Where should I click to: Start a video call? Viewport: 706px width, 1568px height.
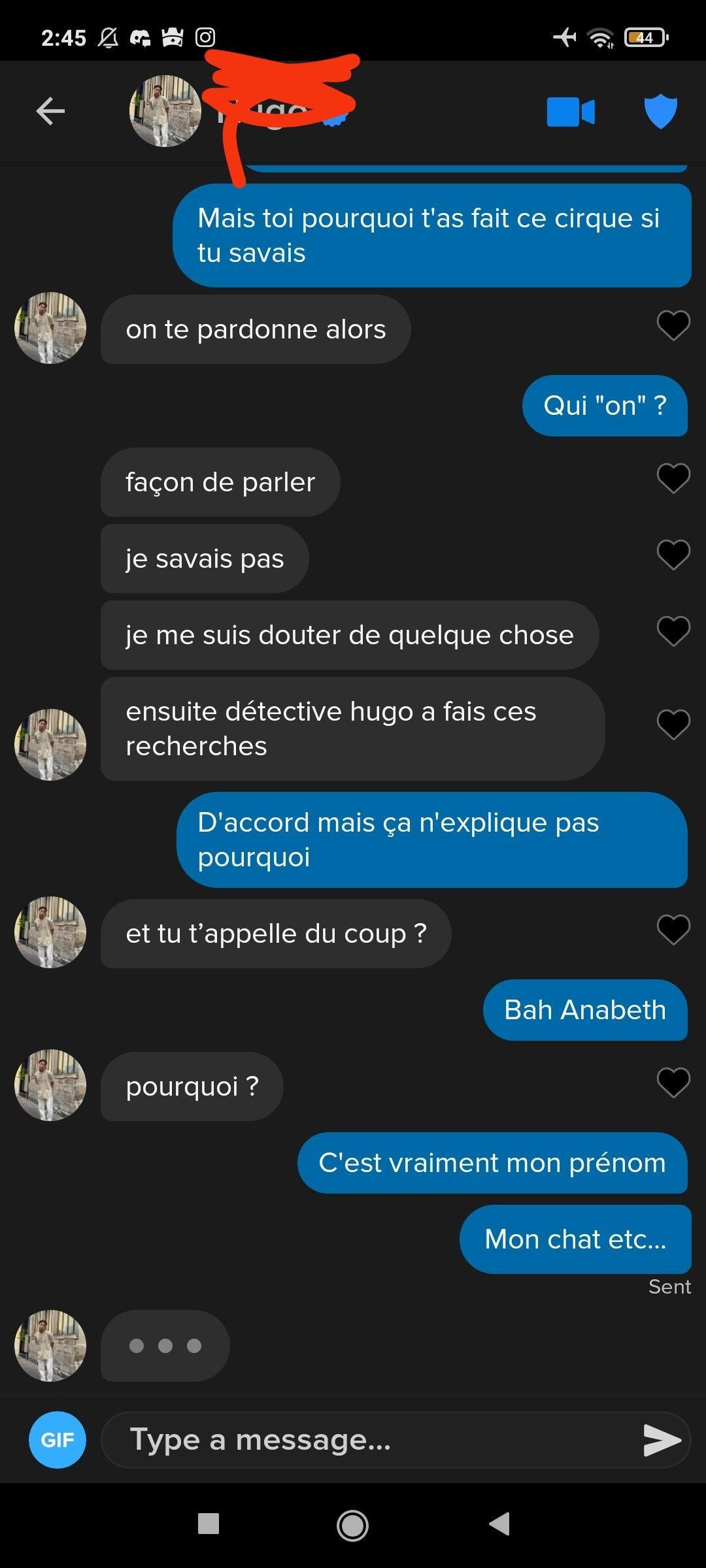pos(571,112)
